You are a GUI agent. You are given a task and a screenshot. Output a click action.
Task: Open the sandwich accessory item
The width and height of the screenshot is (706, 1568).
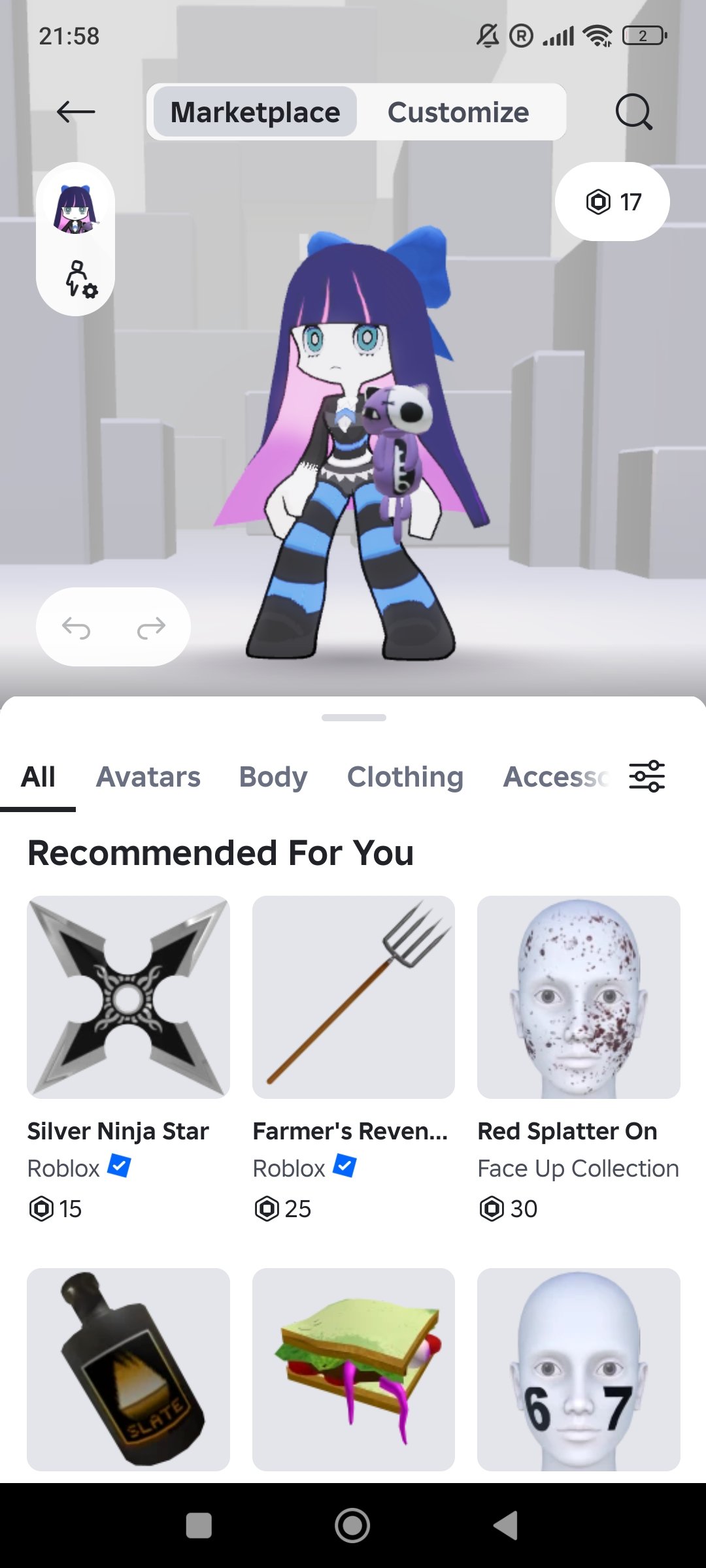click(354, 1369)
